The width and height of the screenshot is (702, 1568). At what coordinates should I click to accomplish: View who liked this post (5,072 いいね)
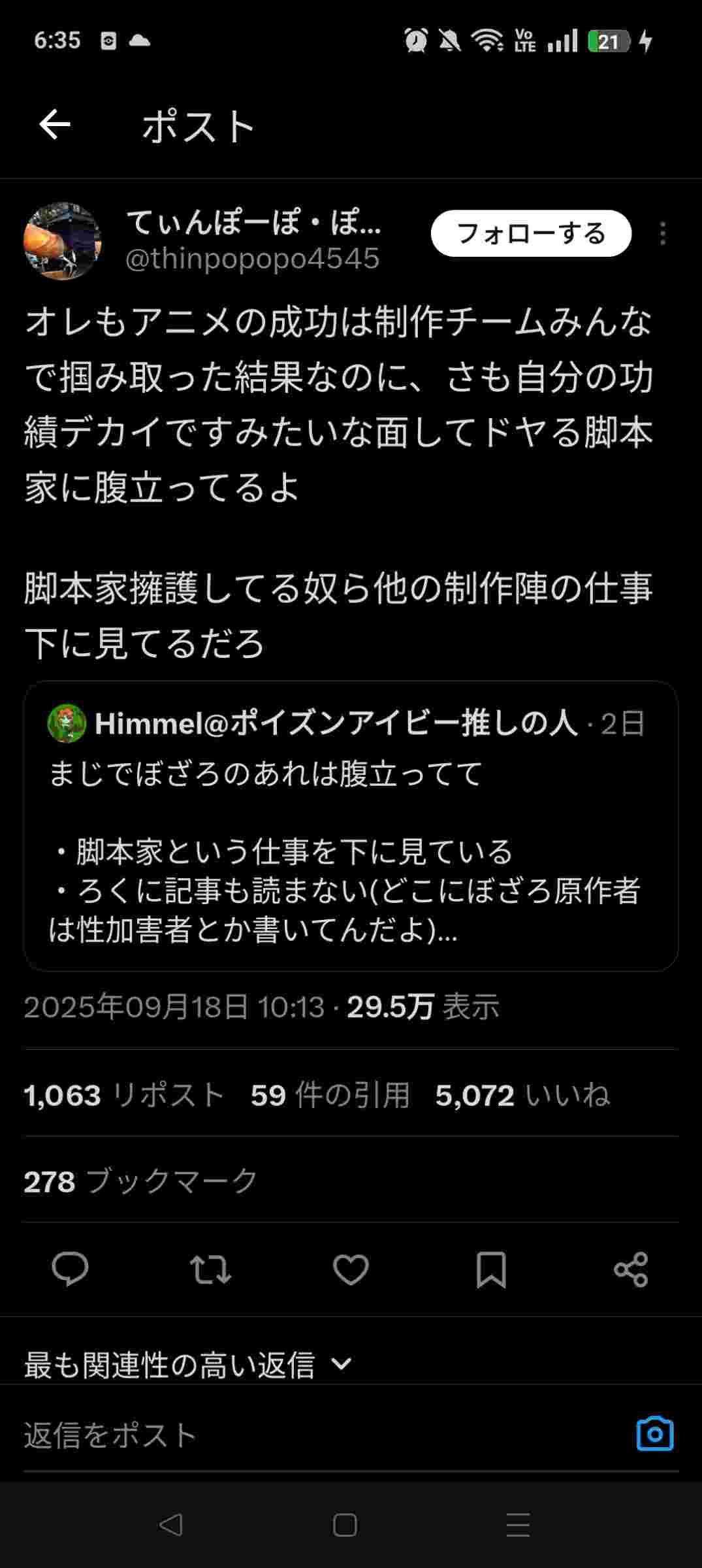(522, 1096)
